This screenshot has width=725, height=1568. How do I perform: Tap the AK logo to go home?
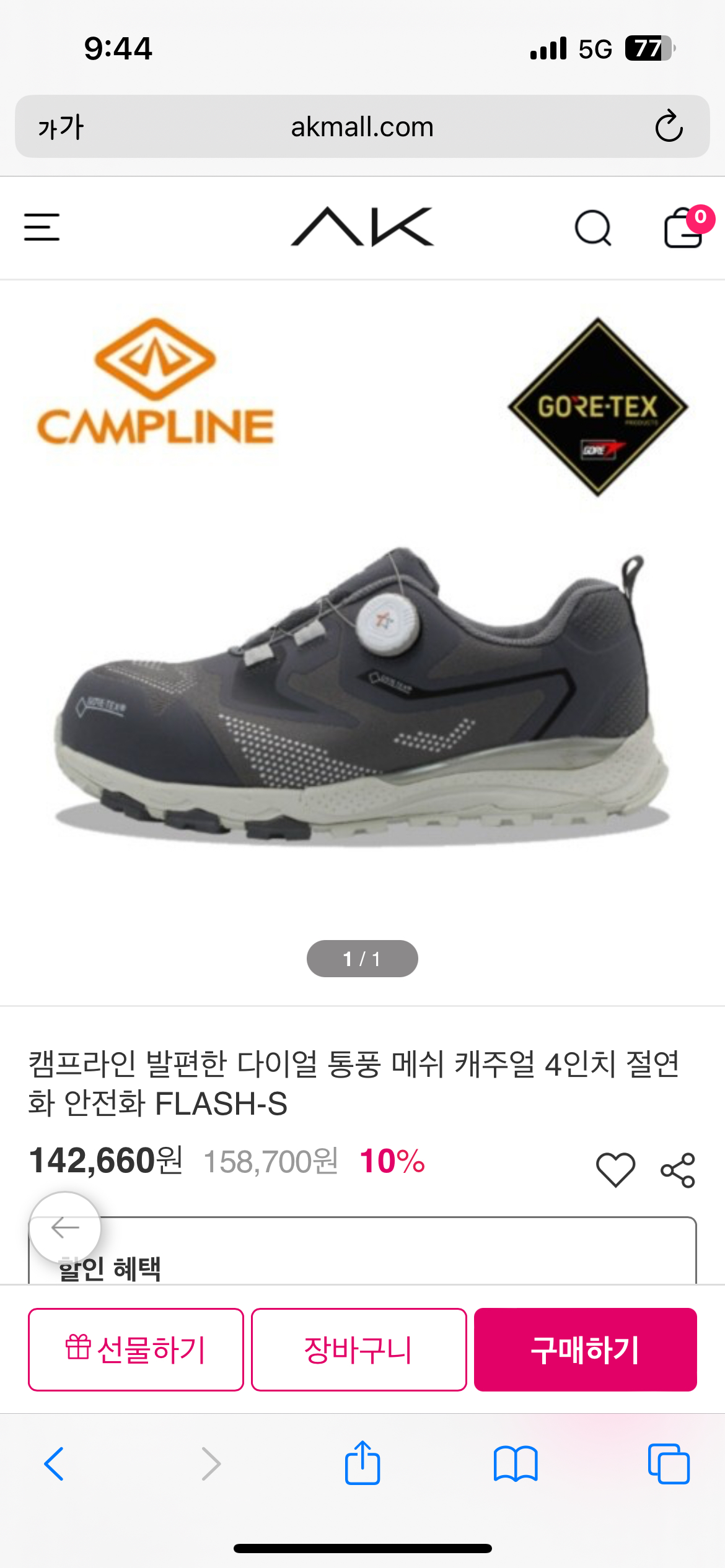point(362,227)
